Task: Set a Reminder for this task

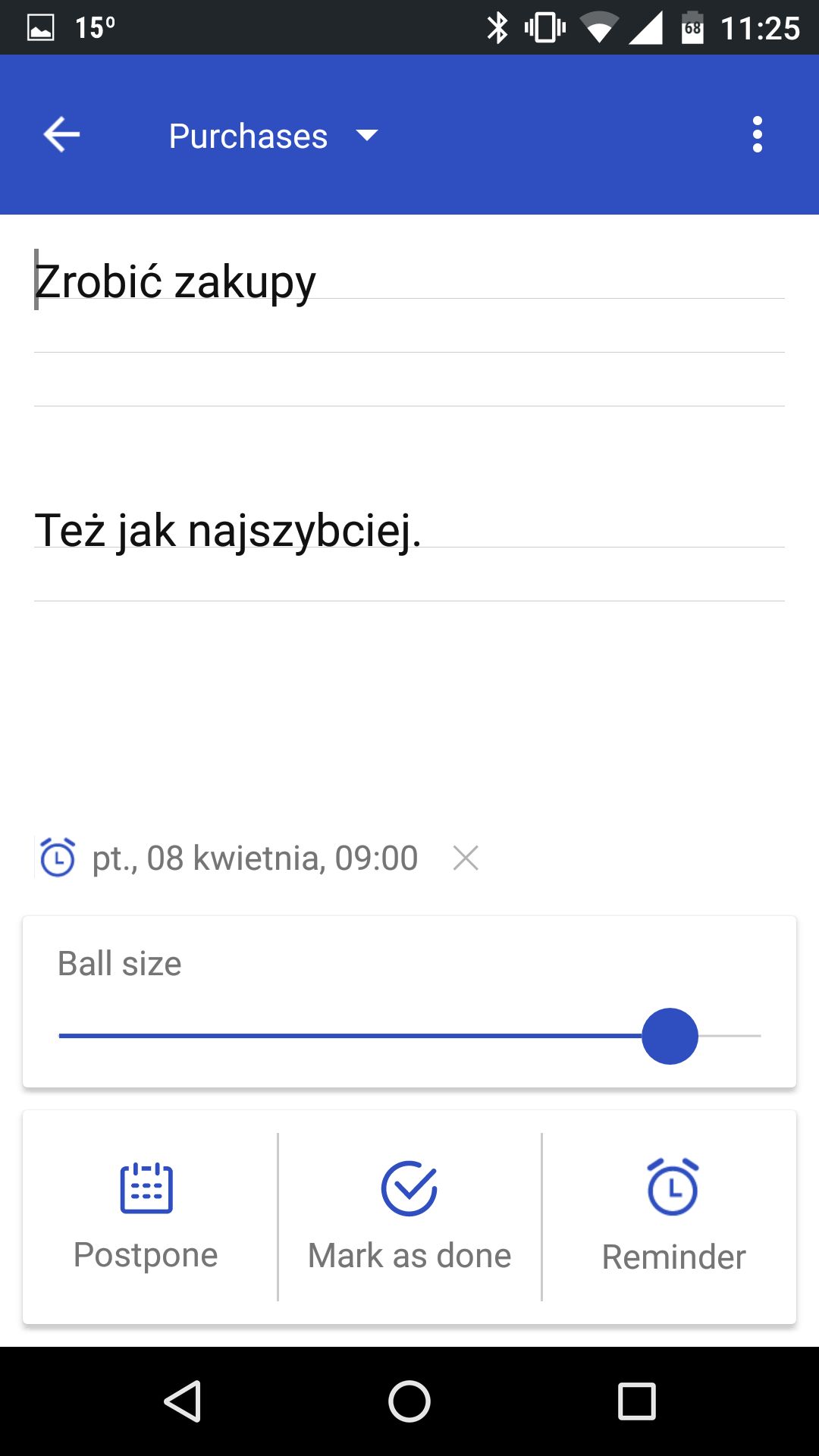Action: coord(673,1216)
